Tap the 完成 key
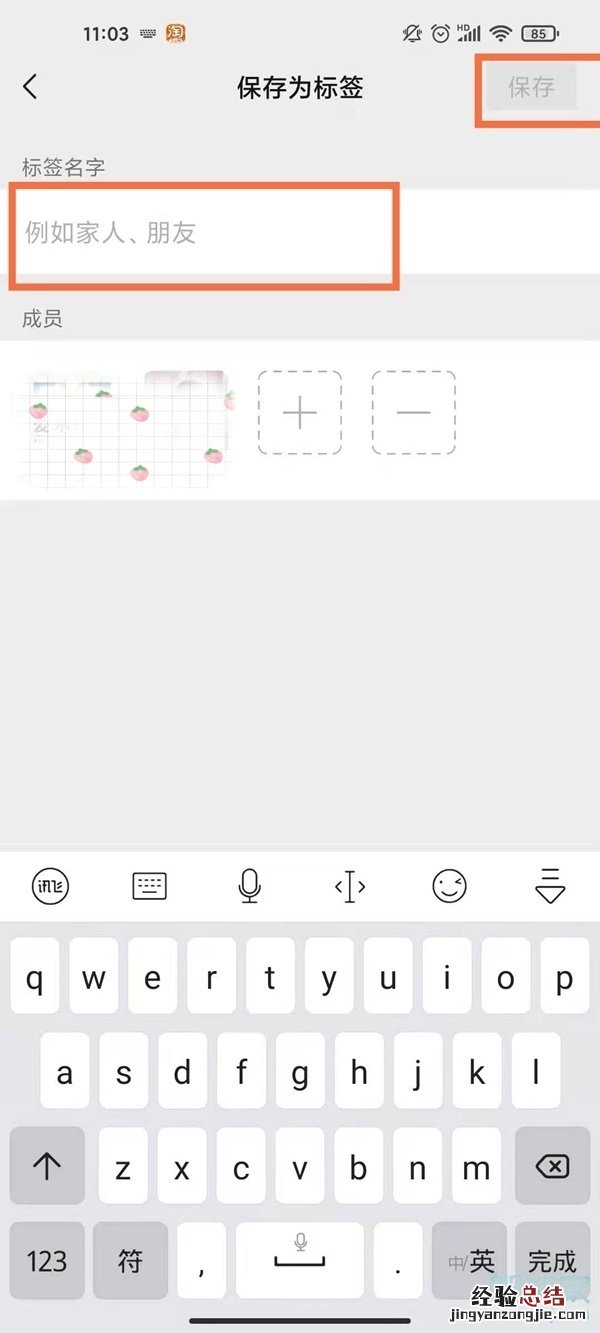Screen dimensions: 600x1333 [x=552, y=1260]
